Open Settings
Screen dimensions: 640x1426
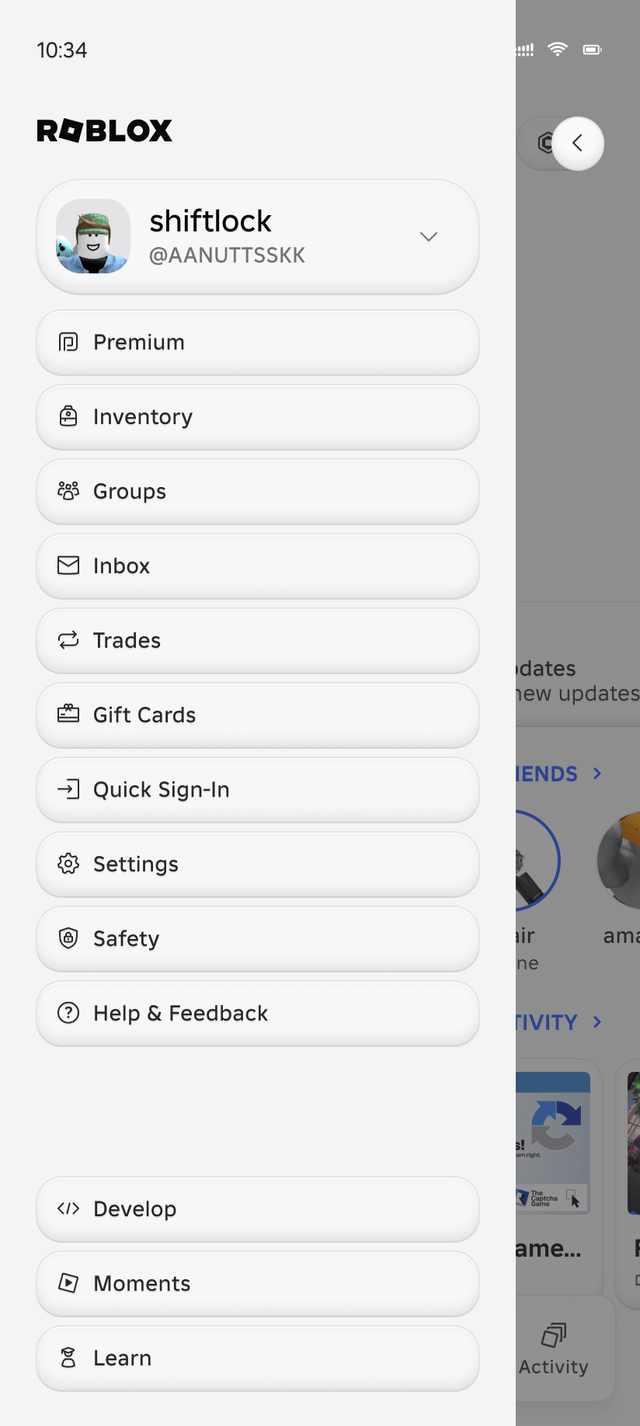257,864
